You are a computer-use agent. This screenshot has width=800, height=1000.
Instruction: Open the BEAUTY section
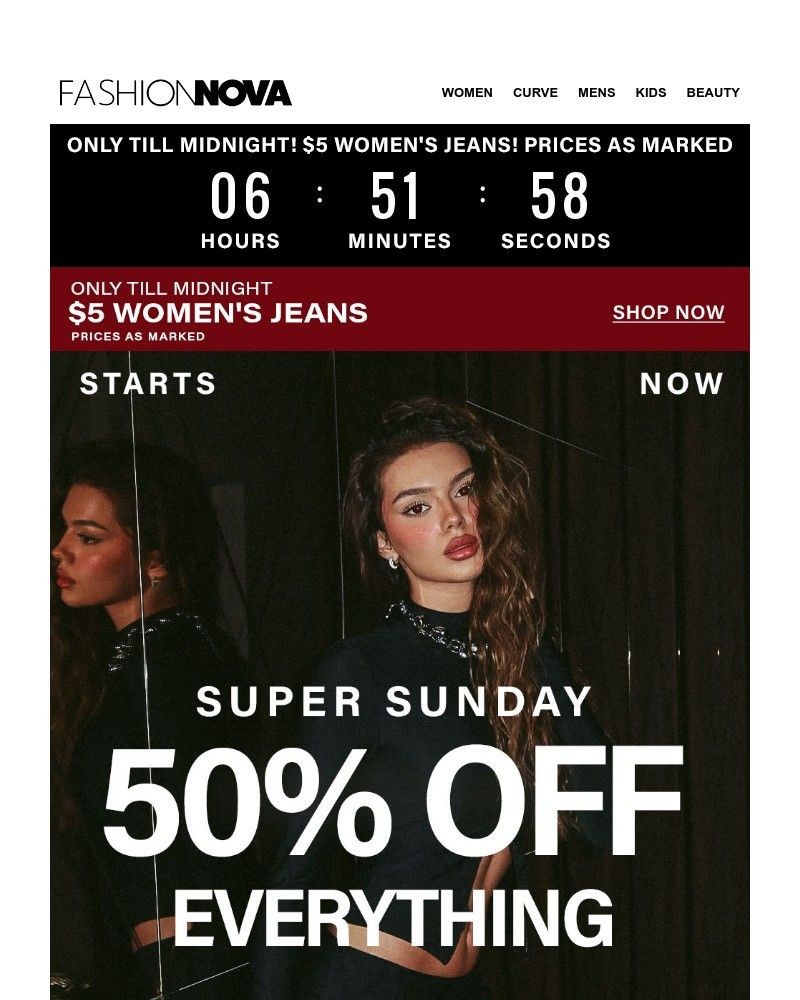pos(712,92)
